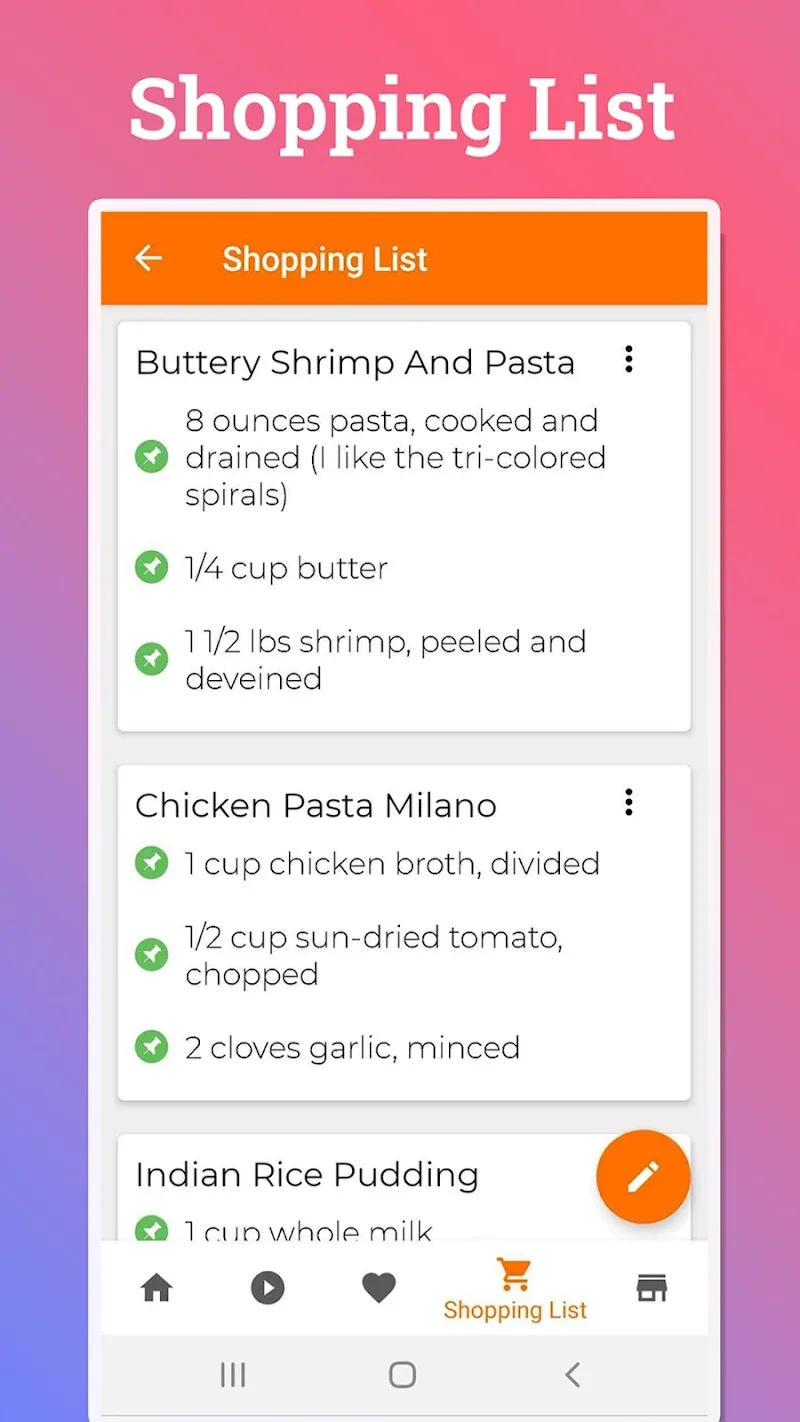Open the Chicken Pasta Milano three-dot menu
Viewport: 800px width, 1422px height.
tap(628, 802)
